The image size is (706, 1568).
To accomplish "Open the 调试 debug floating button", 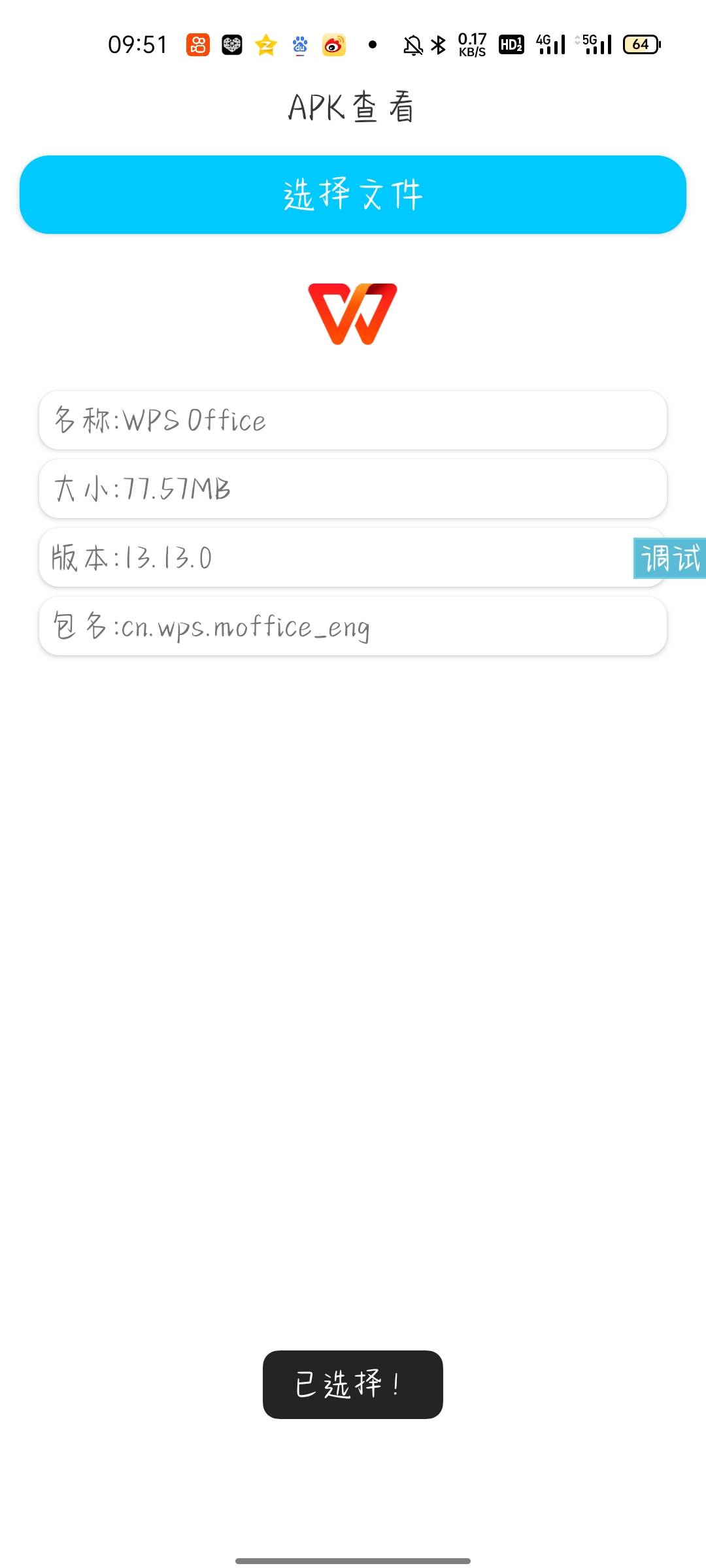I will click(669, 559).
